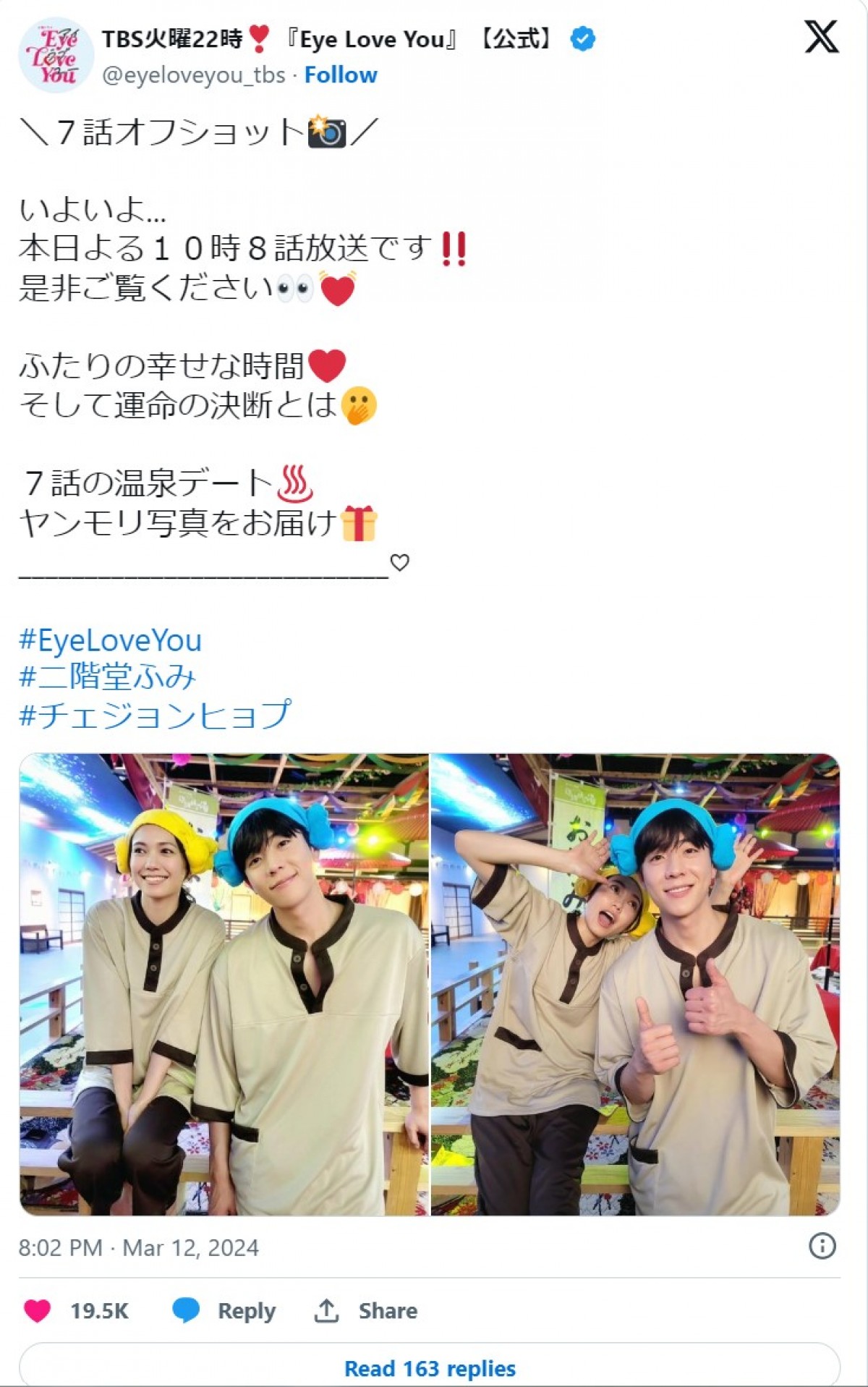Read 163 replies

tap(430, 1368)
